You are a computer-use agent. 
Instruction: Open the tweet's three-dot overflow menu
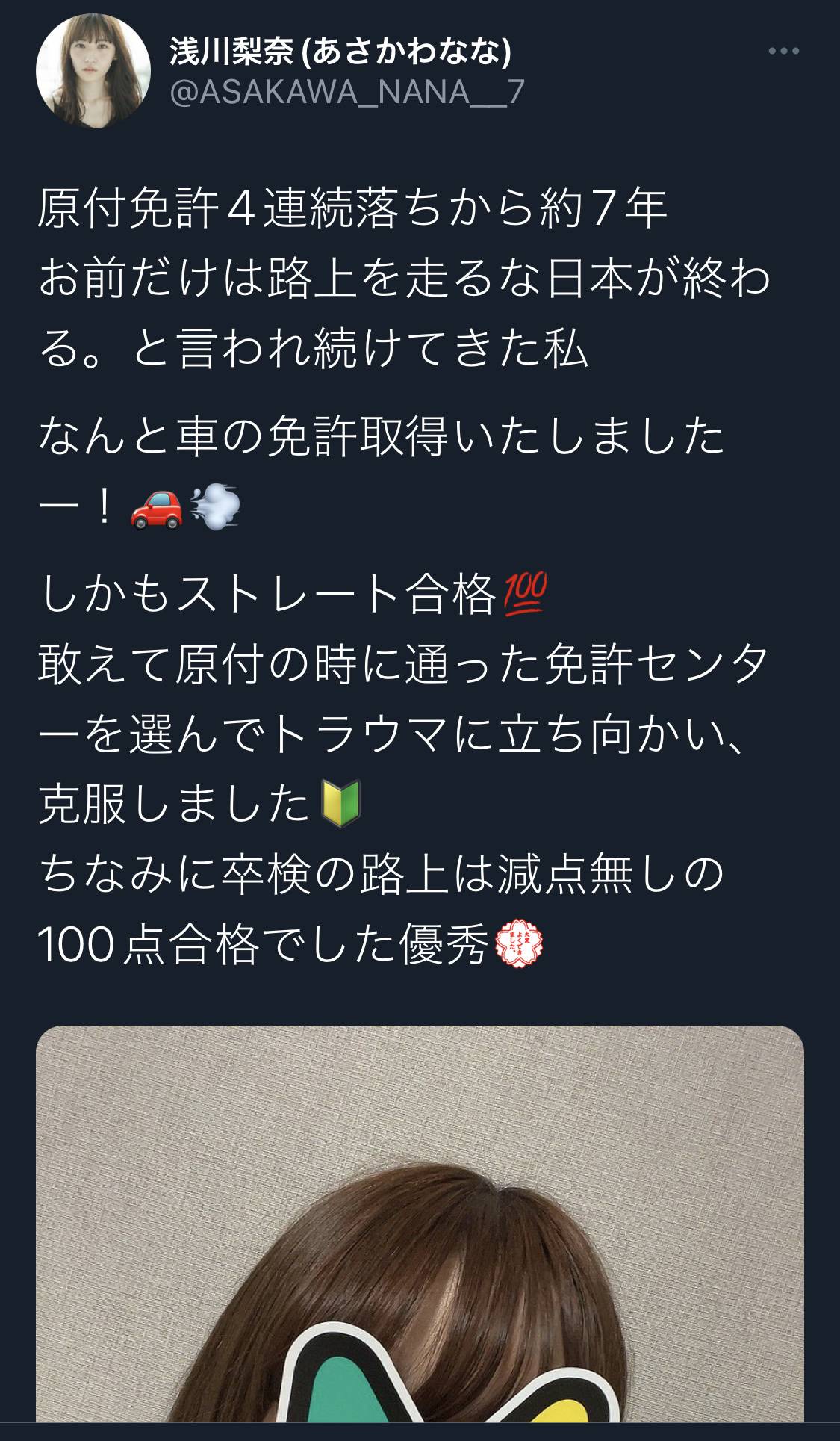[x=783, y=52]
